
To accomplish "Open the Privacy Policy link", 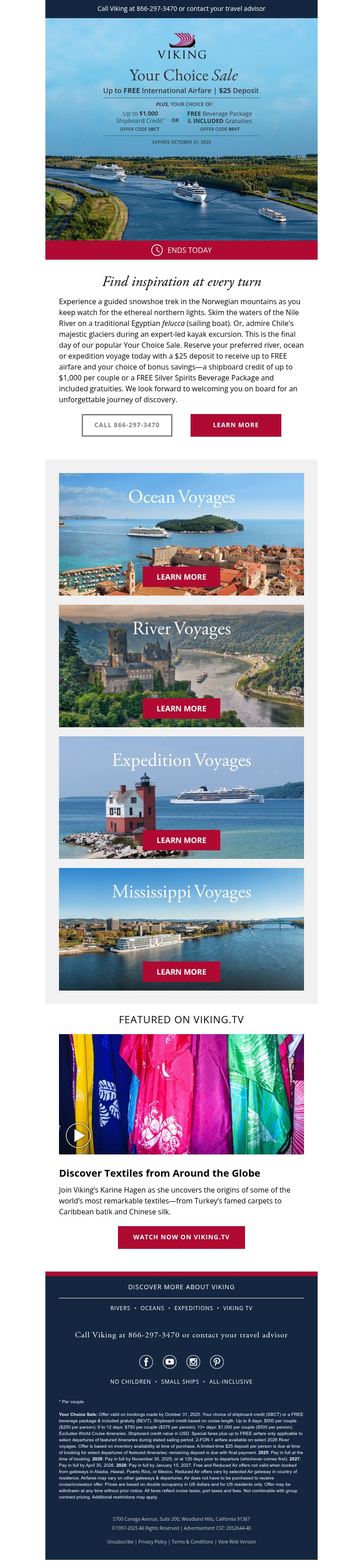I will pyautogui.click(x=152, y=1541).
